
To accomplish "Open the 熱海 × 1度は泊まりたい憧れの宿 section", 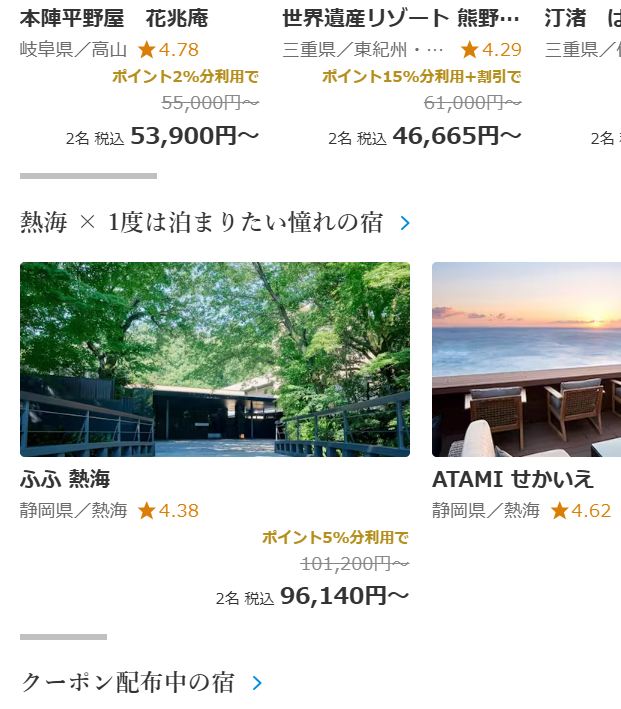I will (x=215, y=223).
